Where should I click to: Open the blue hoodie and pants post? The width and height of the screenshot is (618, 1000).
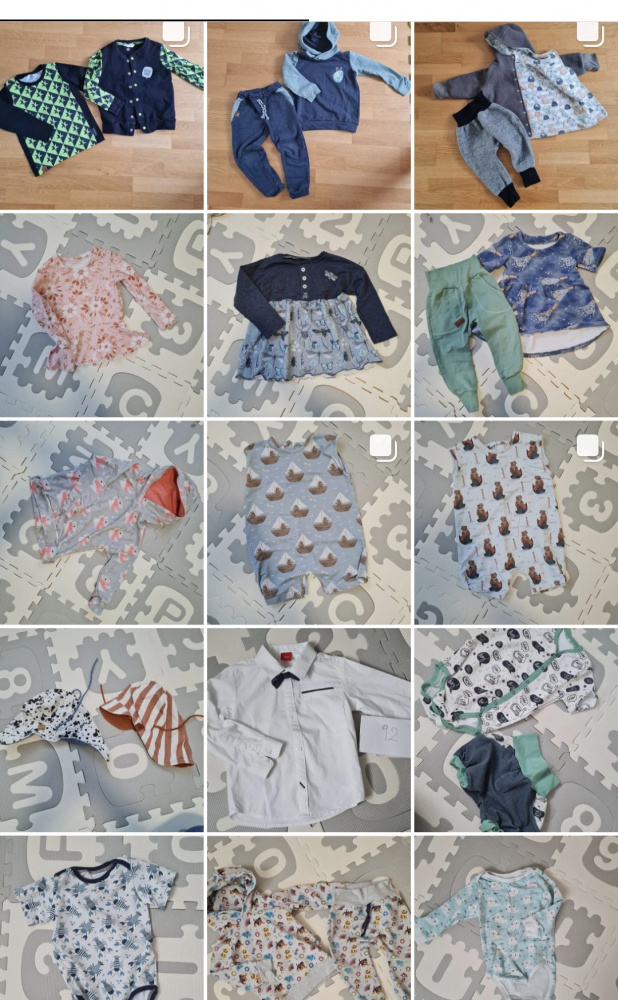pyautogui.click(x=309, y=115)
